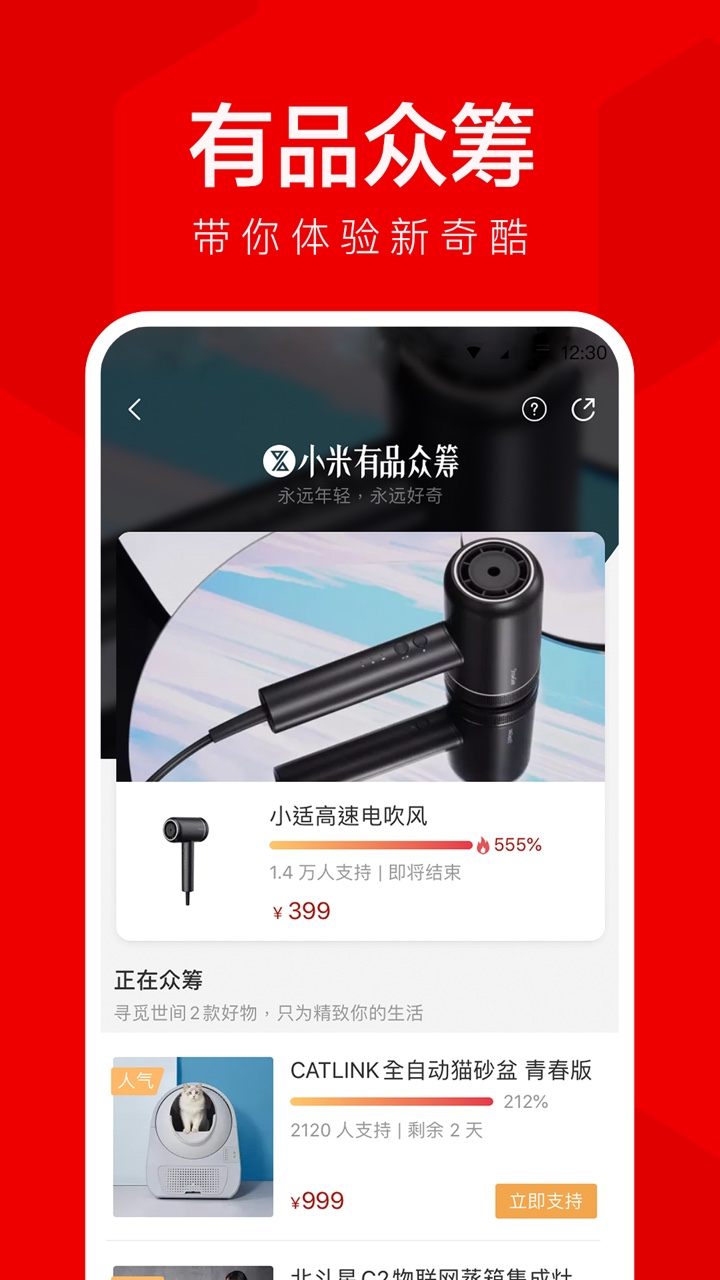Tap the 555% crowdfunding progress bar
This screenshot has height=1280, width=720.
point(370,845)
